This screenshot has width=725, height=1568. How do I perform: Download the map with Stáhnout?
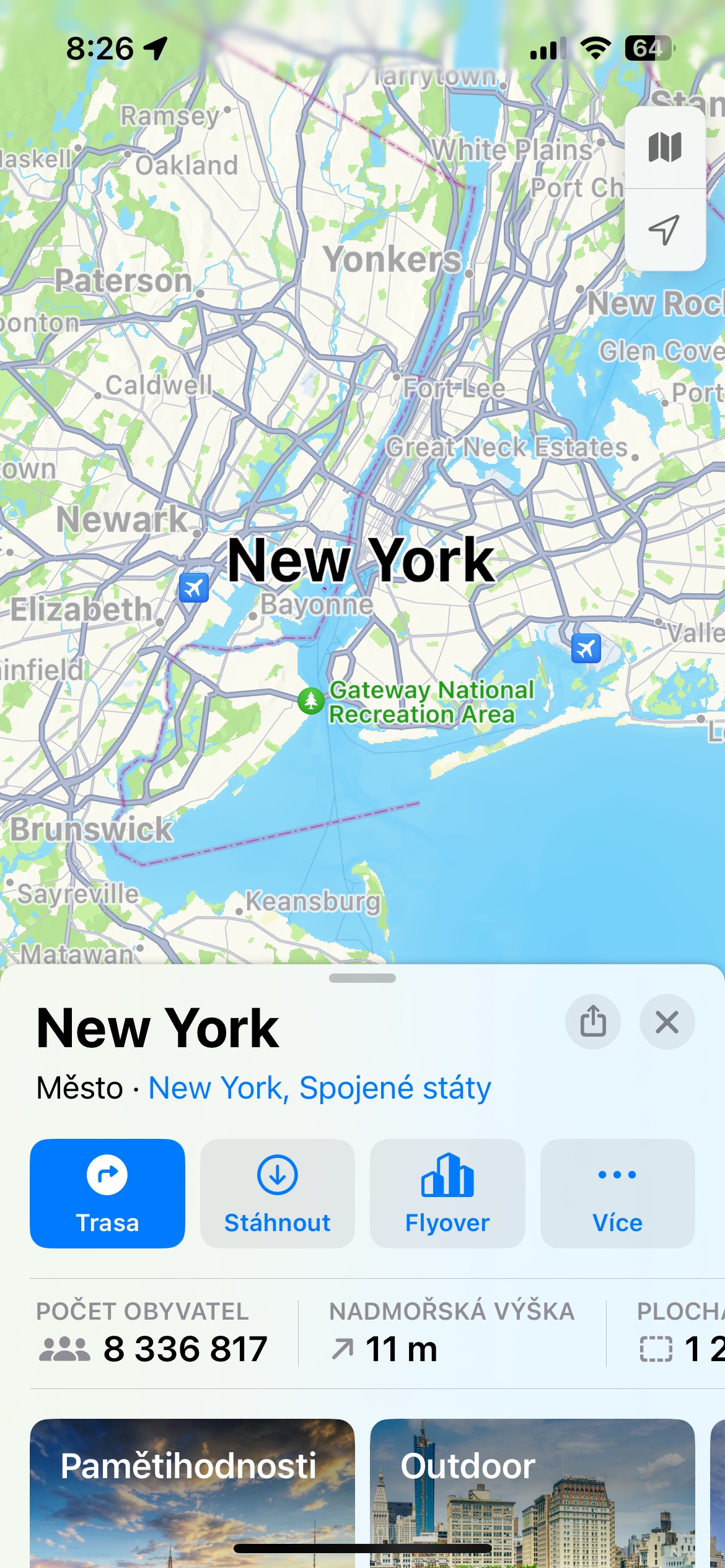click(277, 1193)
